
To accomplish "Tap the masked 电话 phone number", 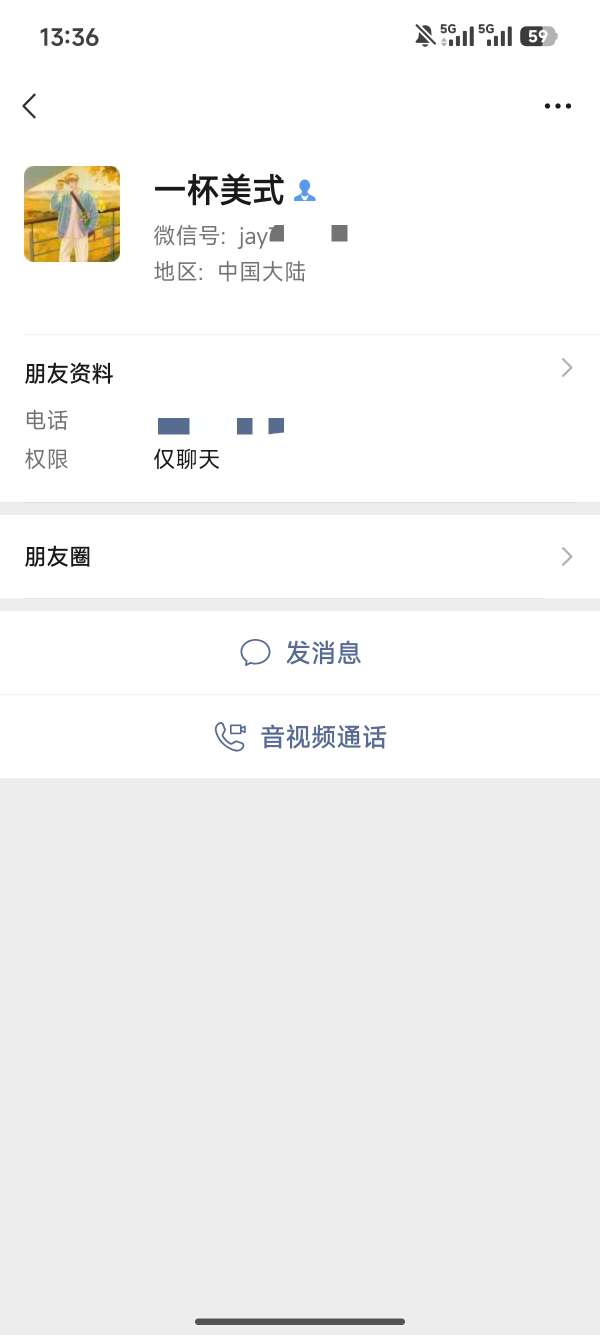I will [221, 426].
